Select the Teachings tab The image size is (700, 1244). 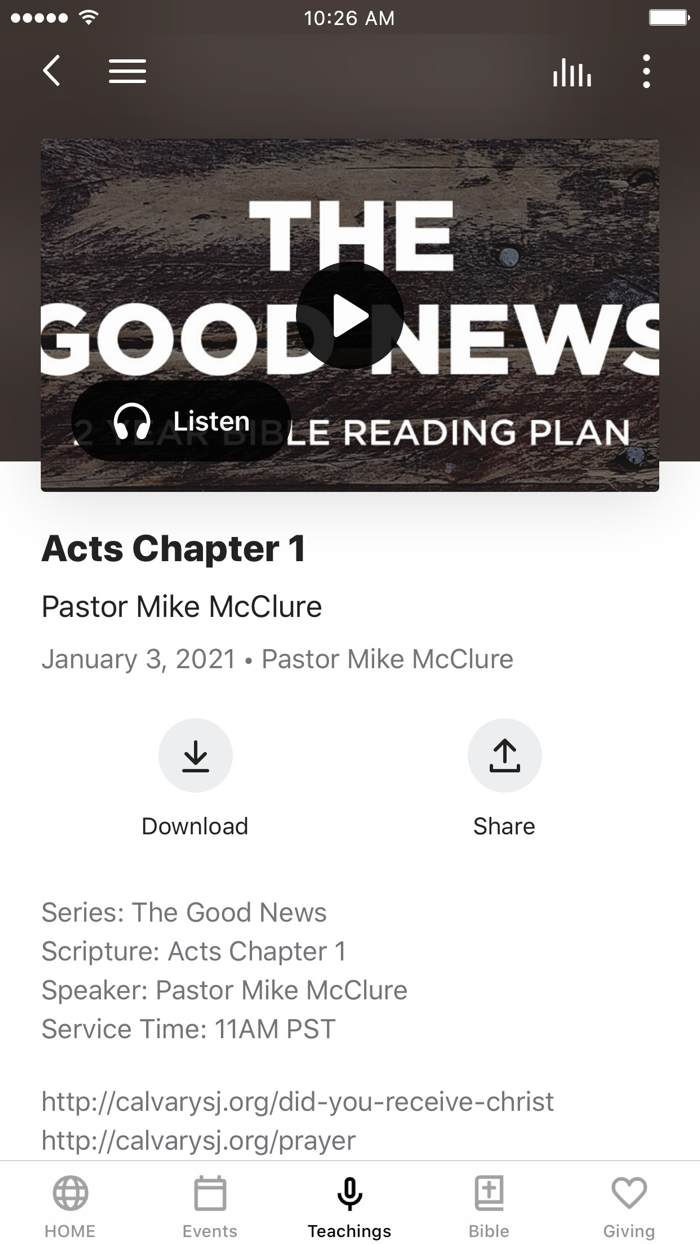[350, 1207]
